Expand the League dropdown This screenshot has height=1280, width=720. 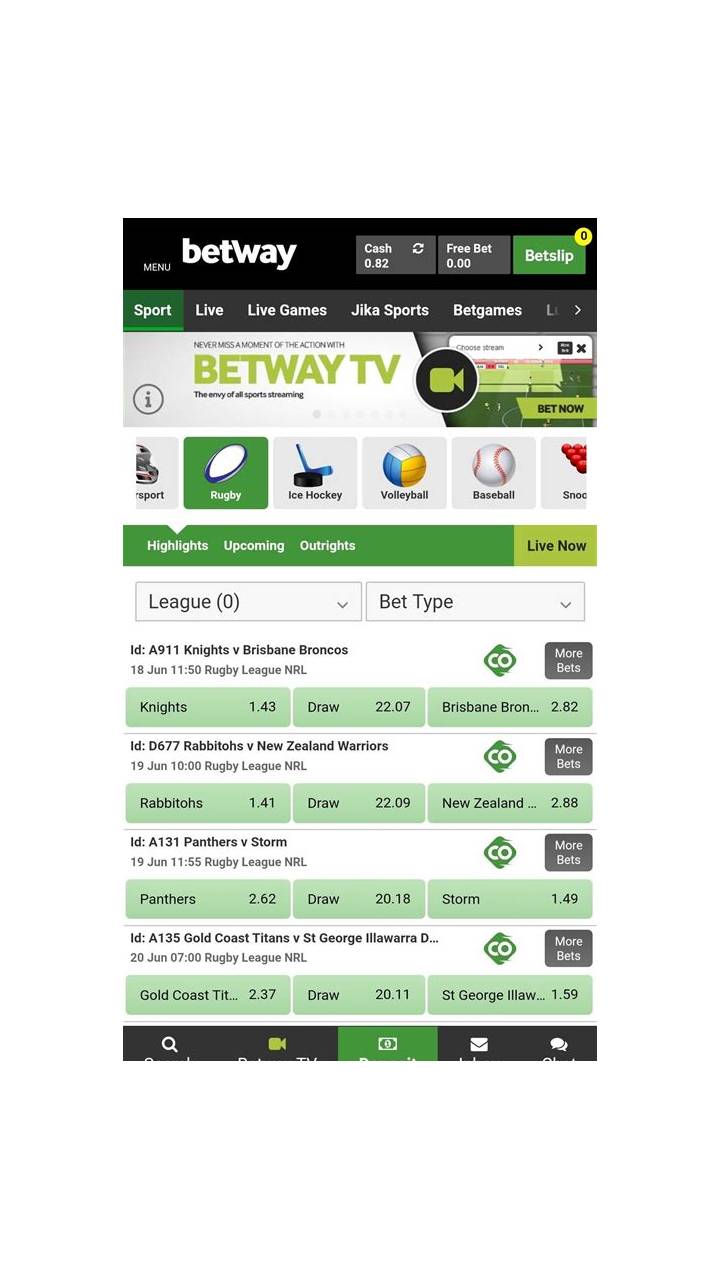(x=248, y=602)
